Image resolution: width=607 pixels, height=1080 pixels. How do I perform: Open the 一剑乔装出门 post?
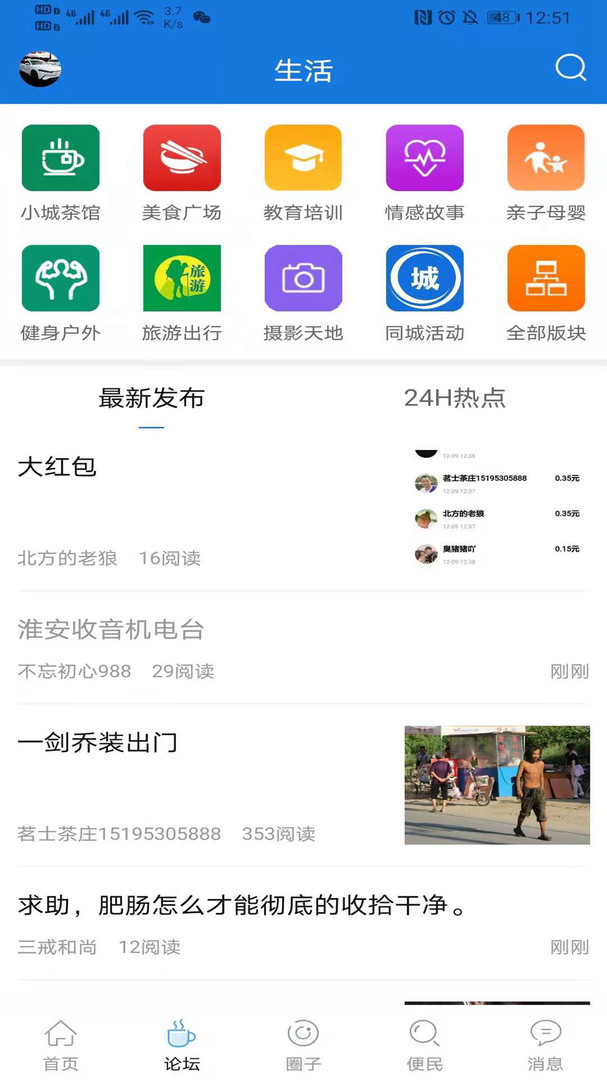tap(98, 743)
